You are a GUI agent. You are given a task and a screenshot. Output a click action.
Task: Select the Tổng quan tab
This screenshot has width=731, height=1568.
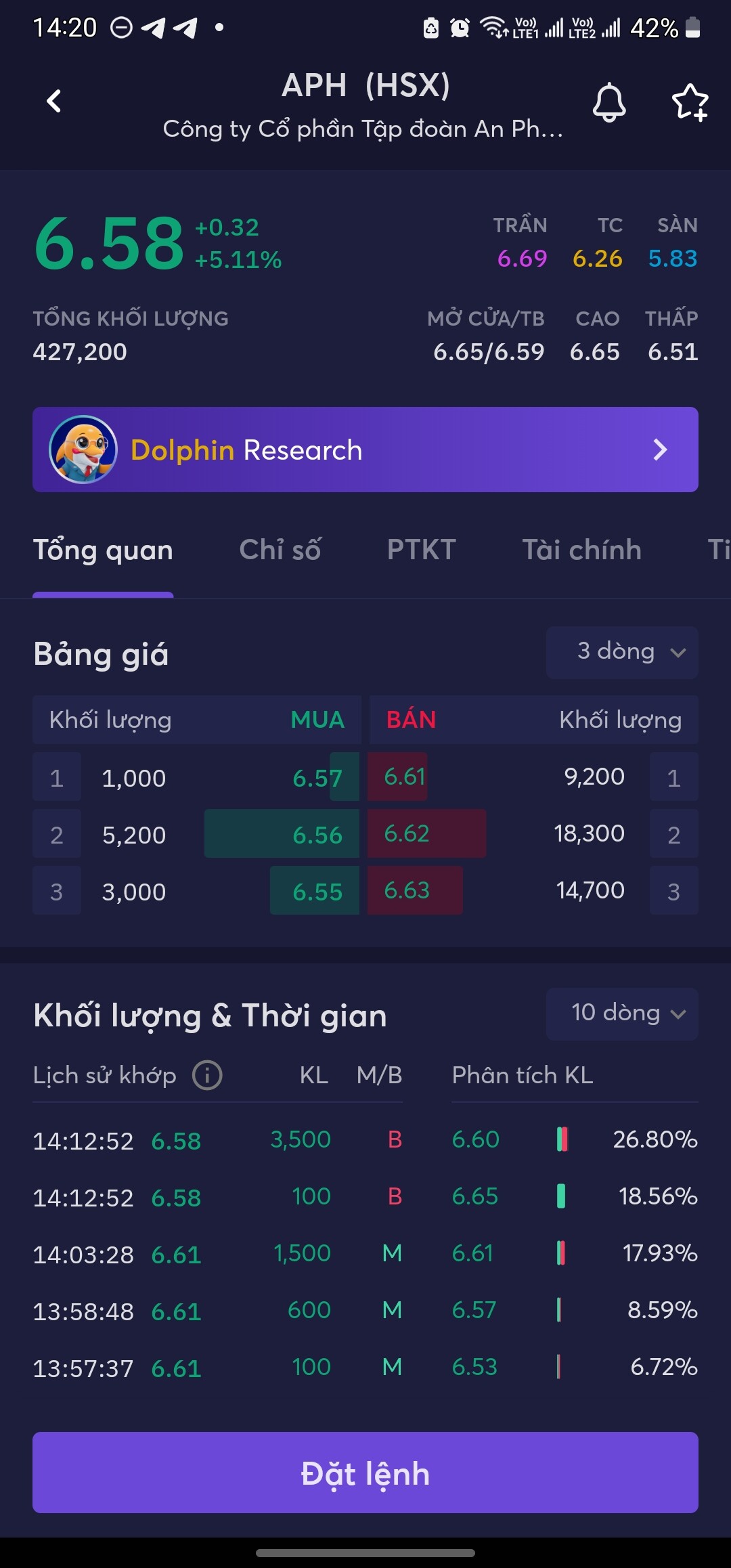tap(103, 550)
